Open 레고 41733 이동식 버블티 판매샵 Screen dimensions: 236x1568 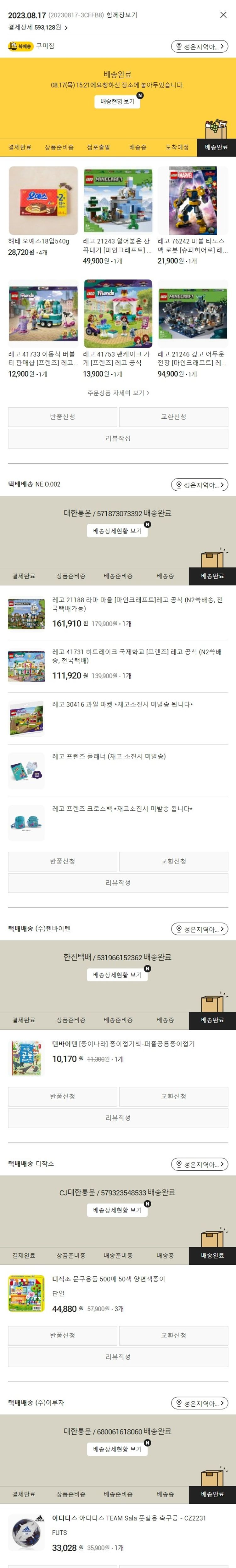pos(43,314)
